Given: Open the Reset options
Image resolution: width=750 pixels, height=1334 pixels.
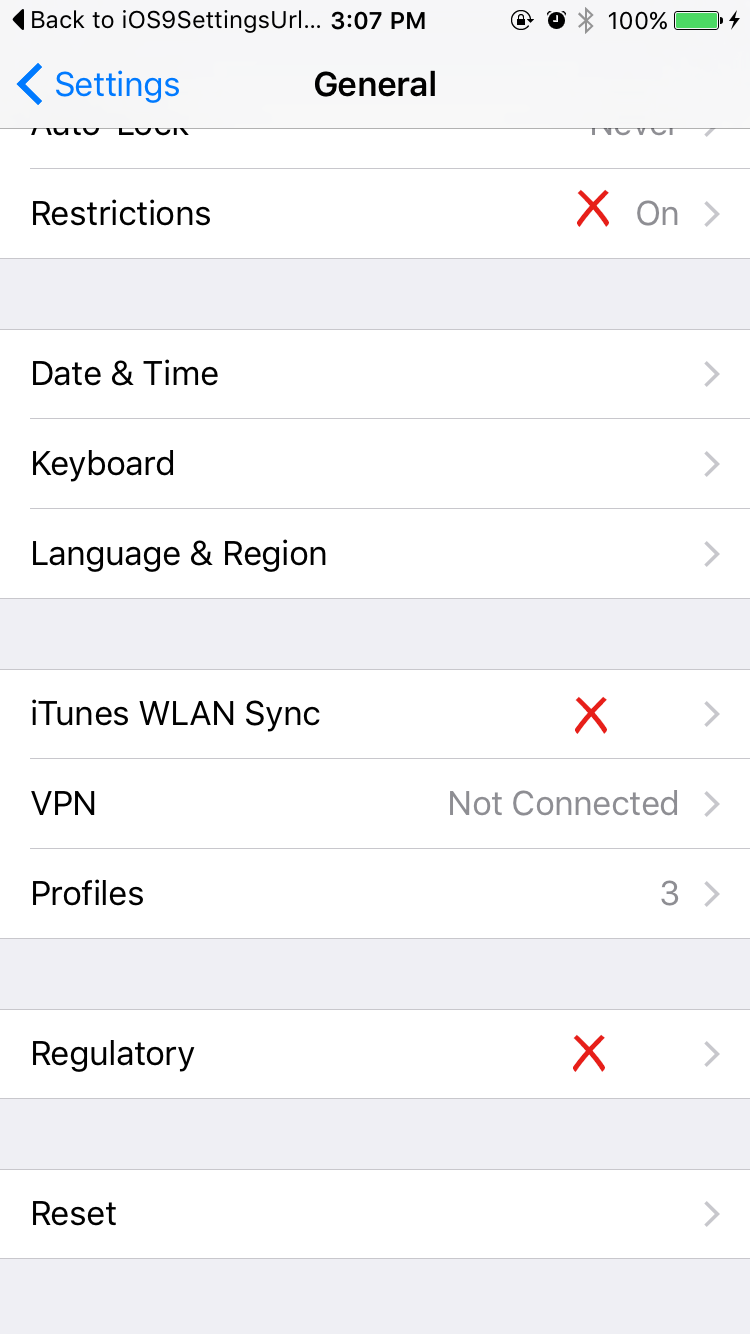Looking at the screenshot, I should tap(375, 1214).
